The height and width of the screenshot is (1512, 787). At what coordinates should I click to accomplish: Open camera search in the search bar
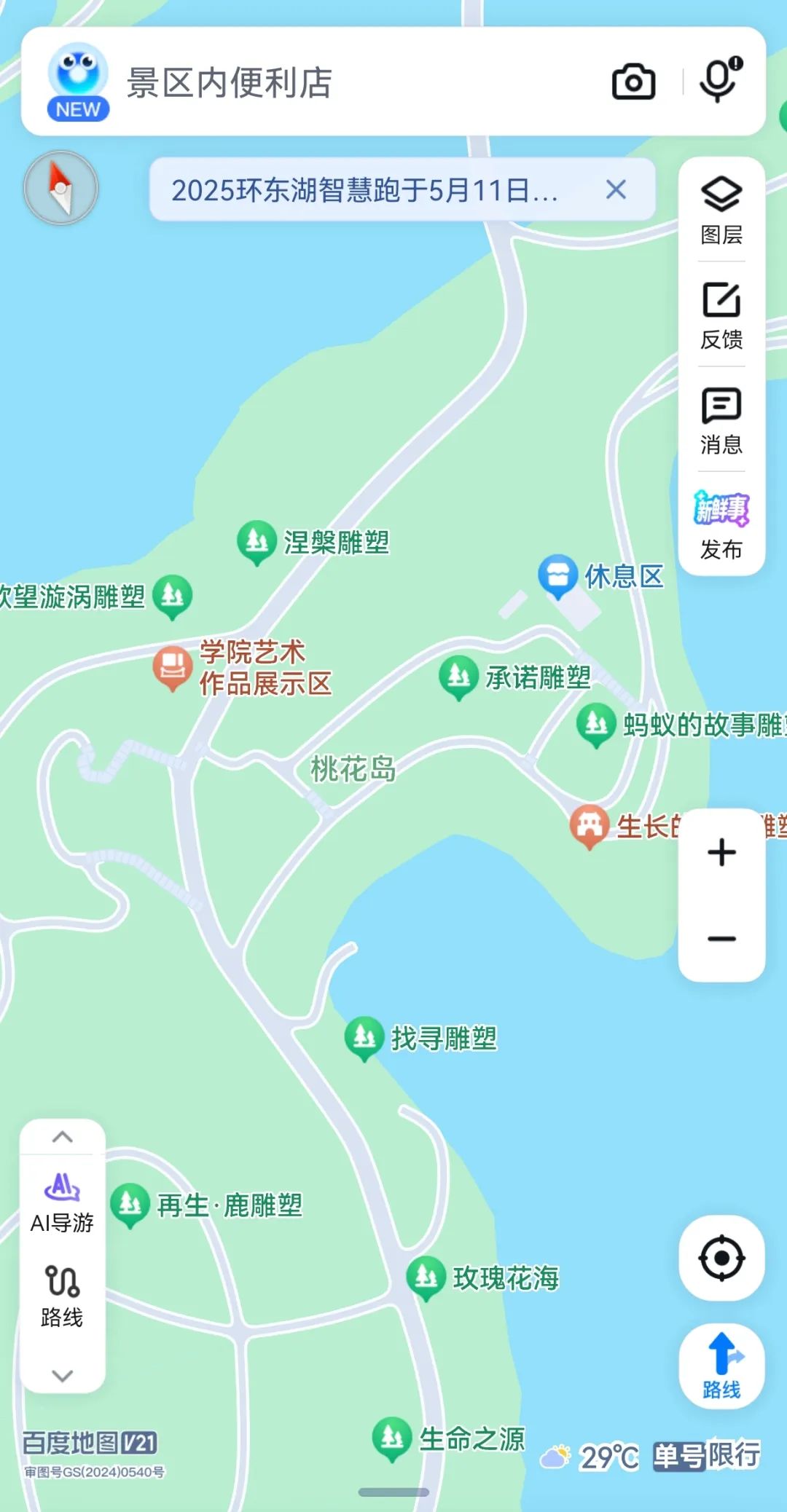(633, 82)
